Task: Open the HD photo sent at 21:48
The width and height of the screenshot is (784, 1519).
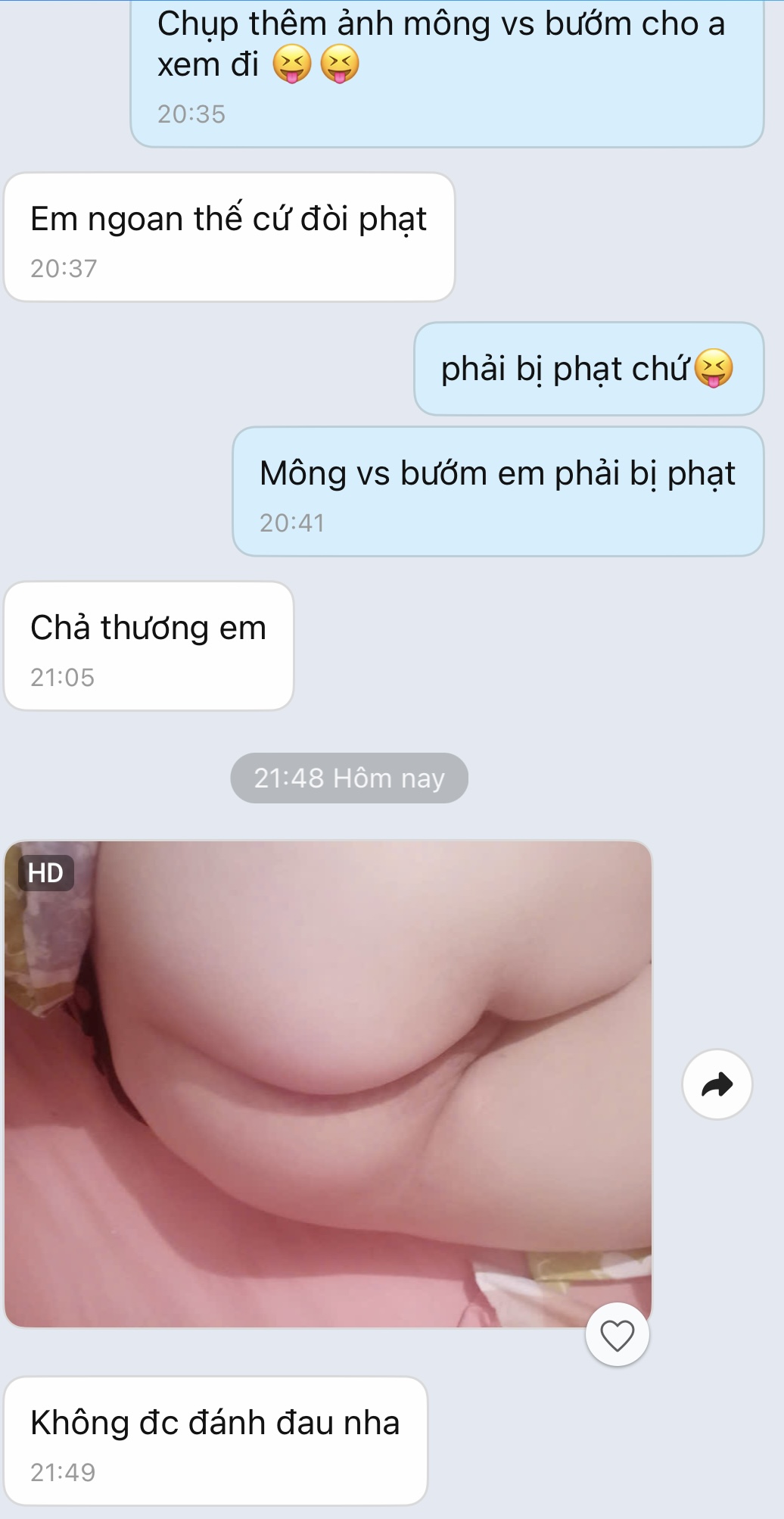Action: tap(328, 1083)
